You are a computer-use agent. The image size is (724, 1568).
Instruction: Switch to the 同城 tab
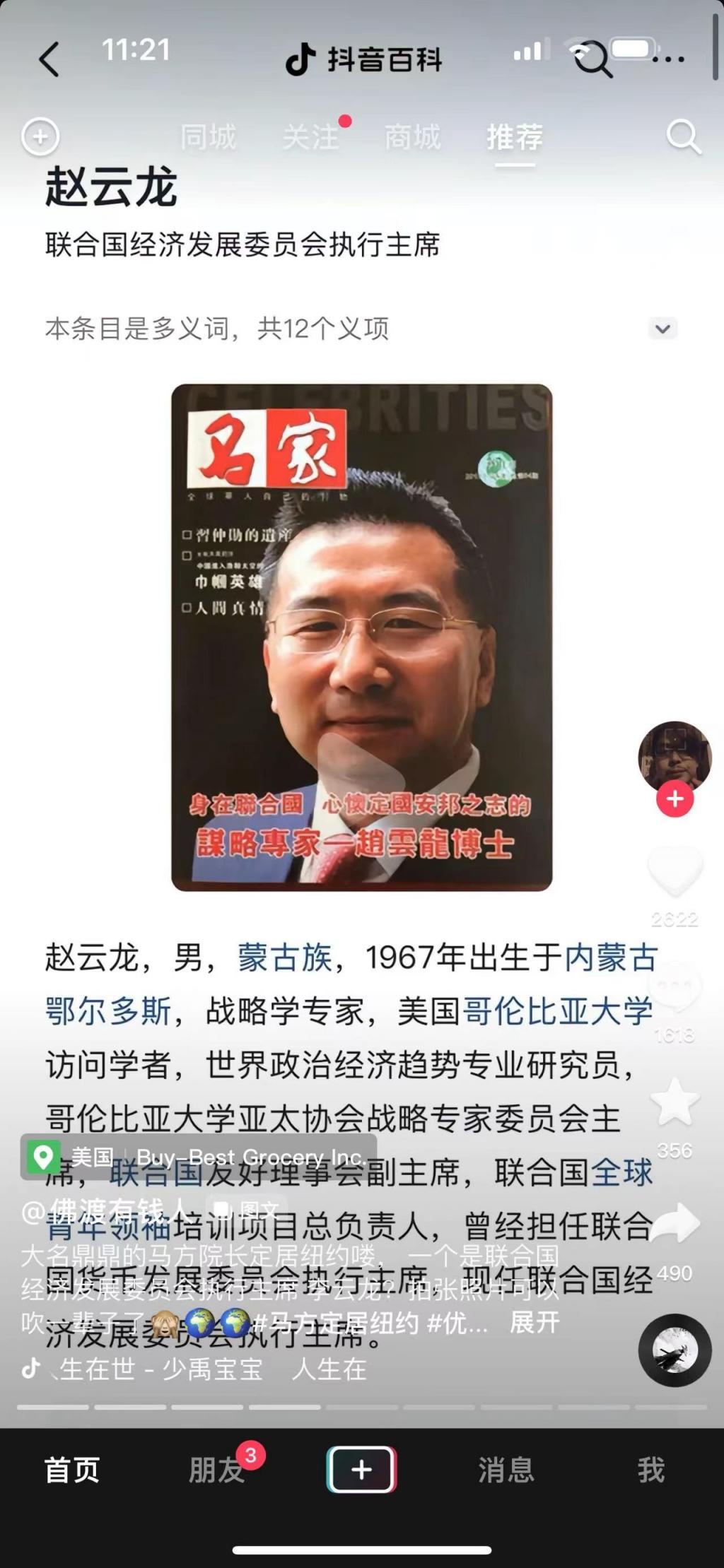point(208,137)
